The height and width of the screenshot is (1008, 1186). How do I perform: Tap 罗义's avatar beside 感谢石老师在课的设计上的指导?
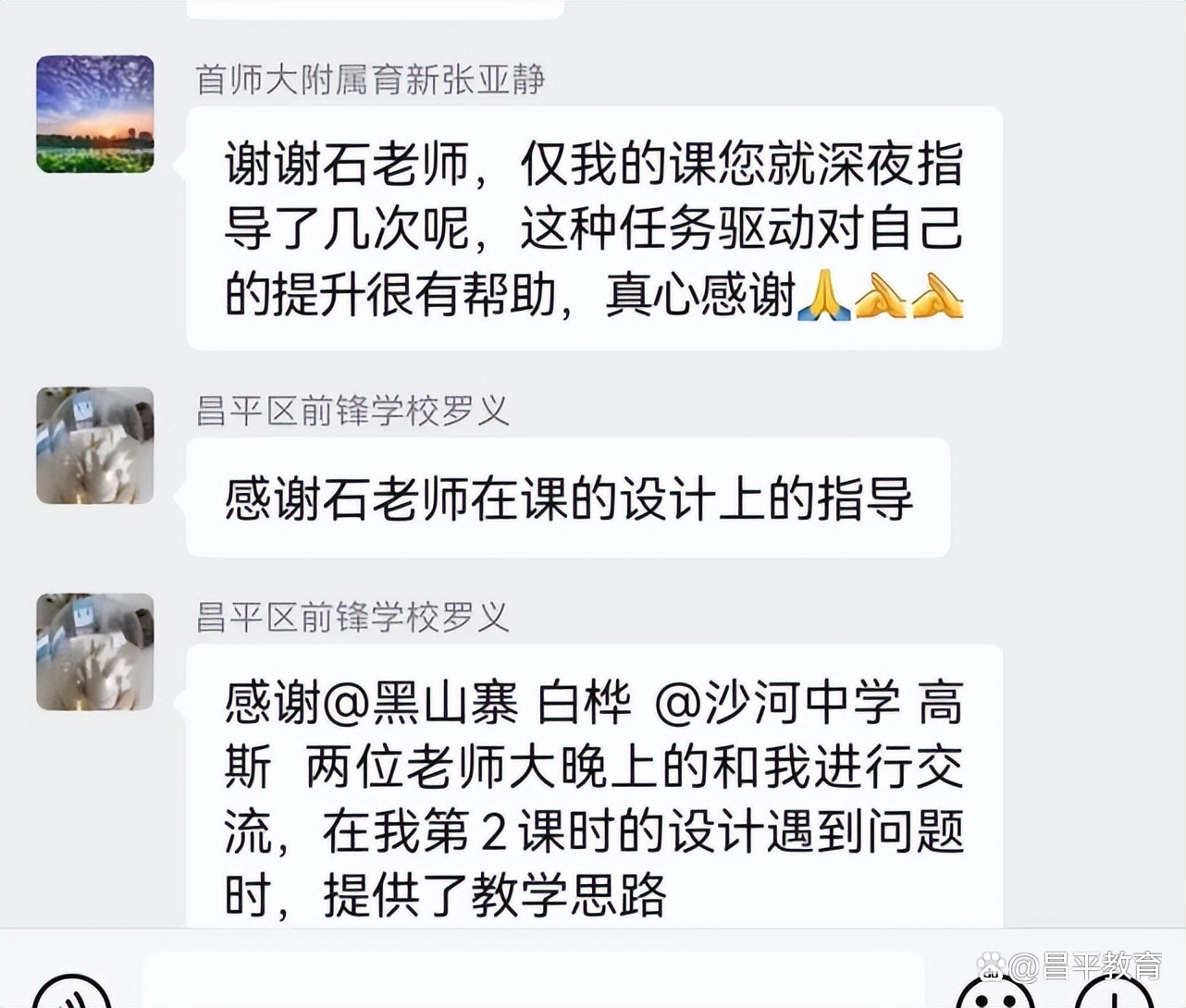(x=95, y=446)
